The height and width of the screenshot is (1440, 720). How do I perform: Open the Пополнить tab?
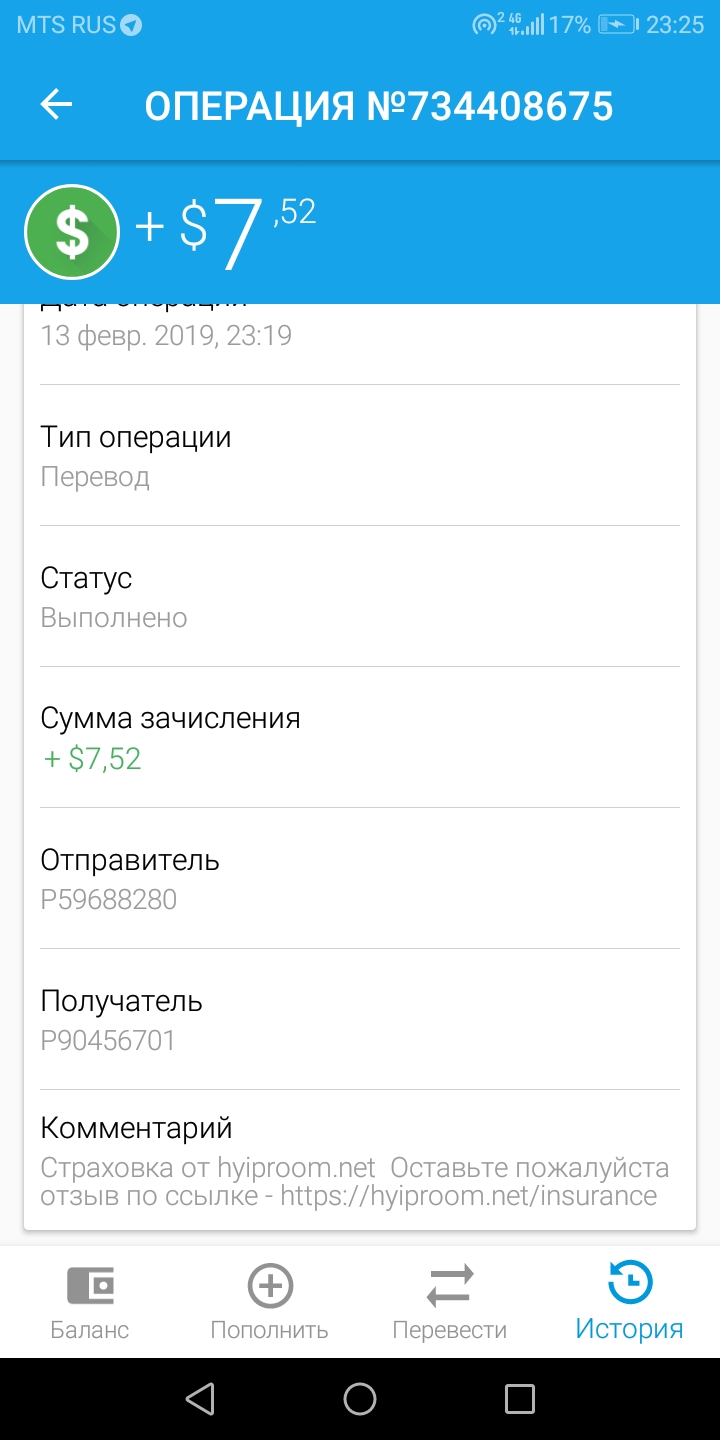point(270,1301)
